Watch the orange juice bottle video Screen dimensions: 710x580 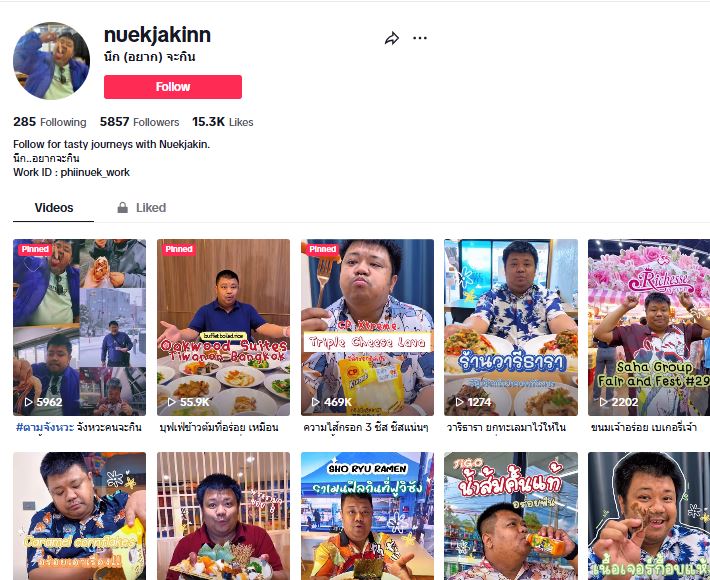(510, 515)
